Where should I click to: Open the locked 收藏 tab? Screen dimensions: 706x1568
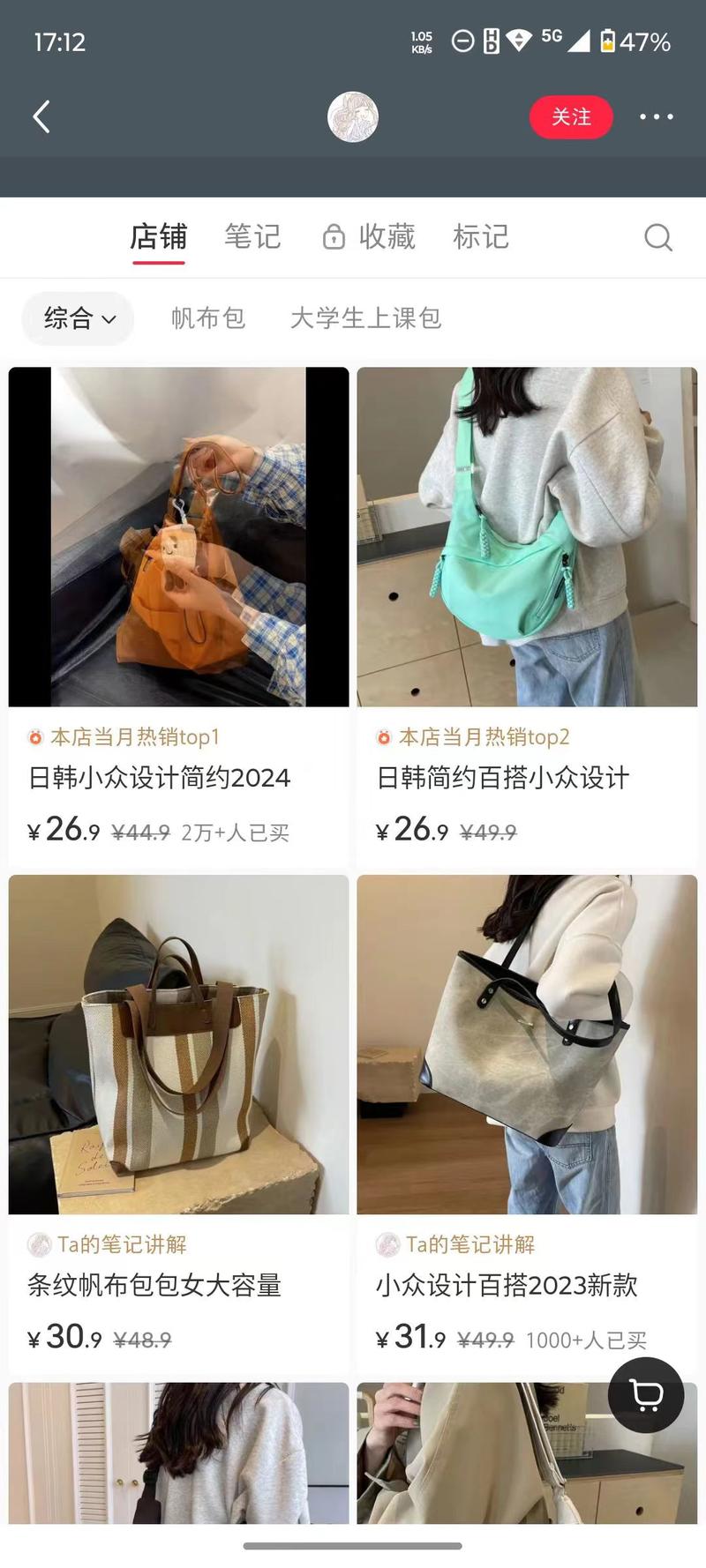pyautogui.click(x=369, y=237)
